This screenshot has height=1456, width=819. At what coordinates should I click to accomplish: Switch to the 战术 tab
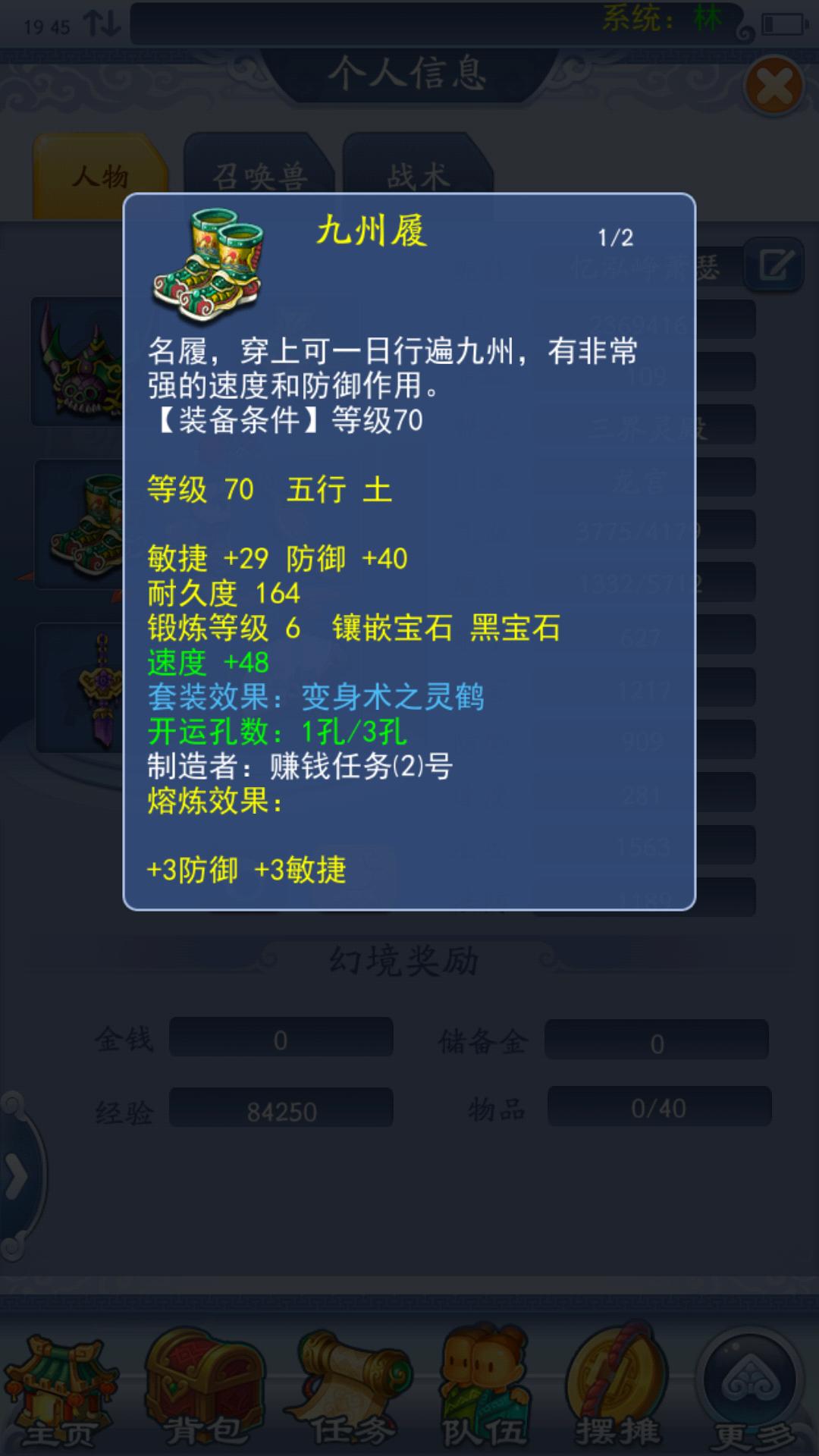tap(418, 176)
